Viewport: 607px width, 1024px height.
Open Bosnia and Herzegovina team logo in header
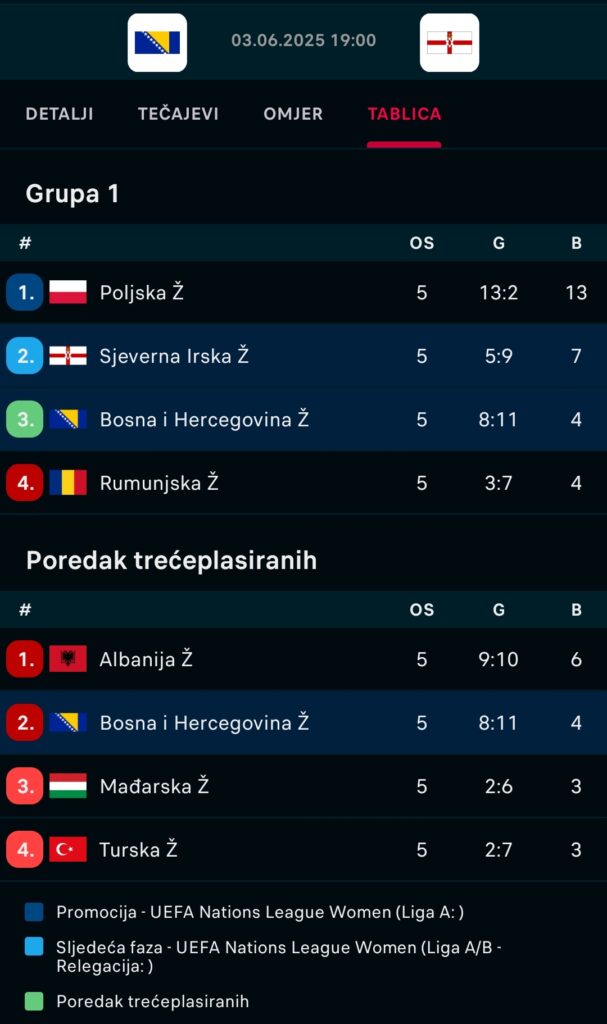point(157,42)
